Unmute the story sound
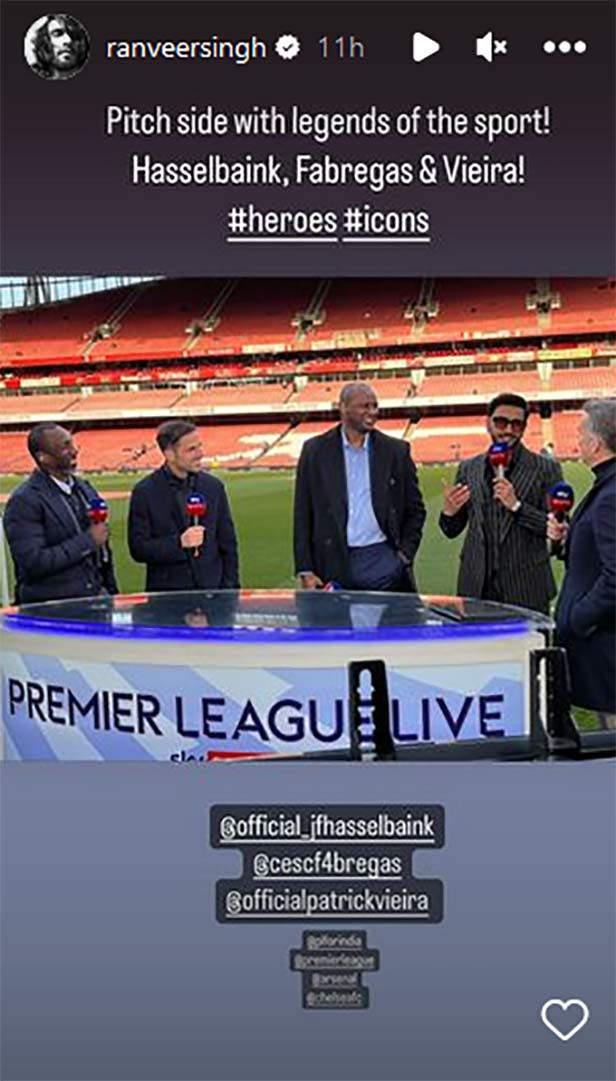 490,47
